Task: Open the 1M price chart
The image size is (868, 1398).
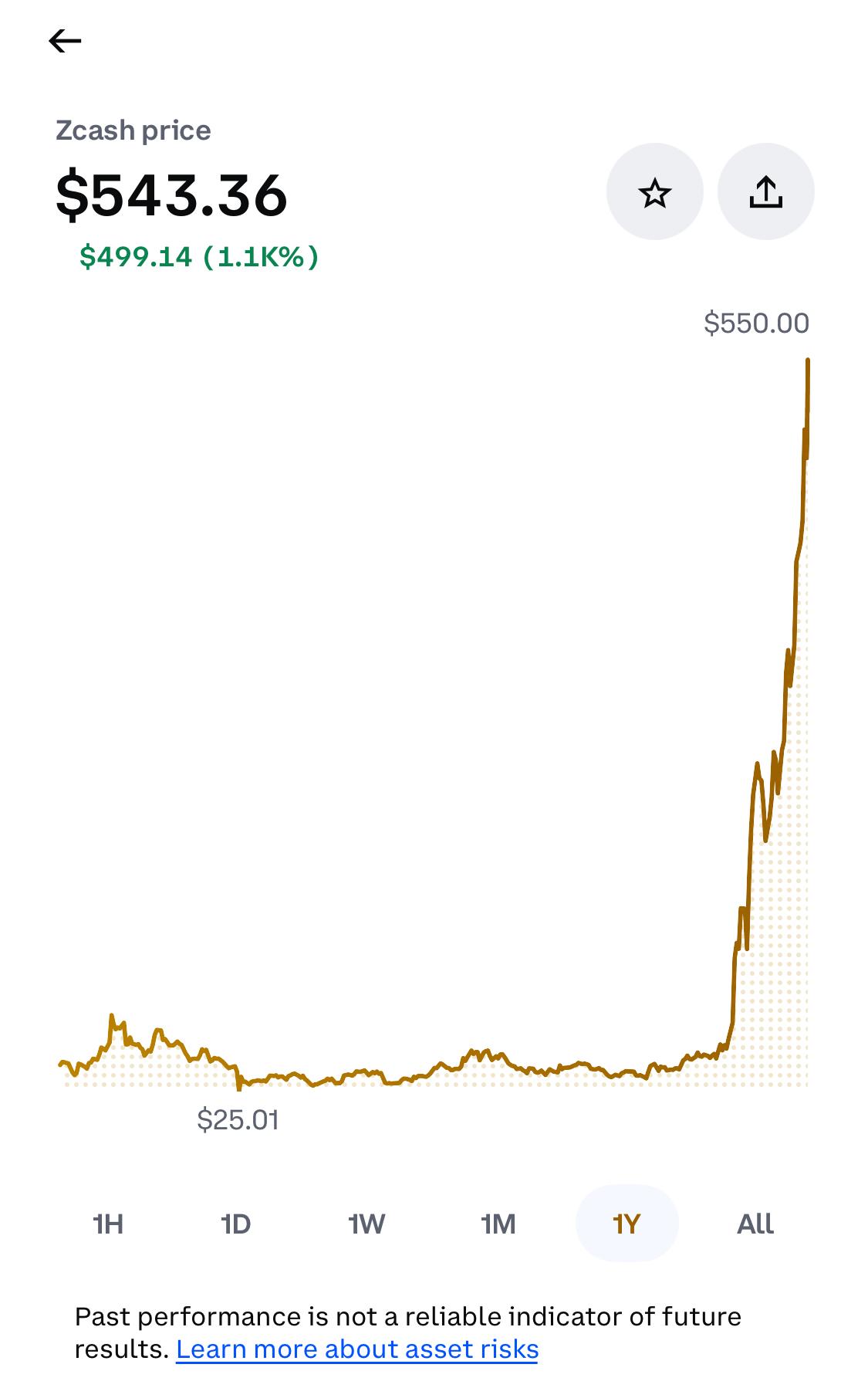Action: [x=497, y=1223]
